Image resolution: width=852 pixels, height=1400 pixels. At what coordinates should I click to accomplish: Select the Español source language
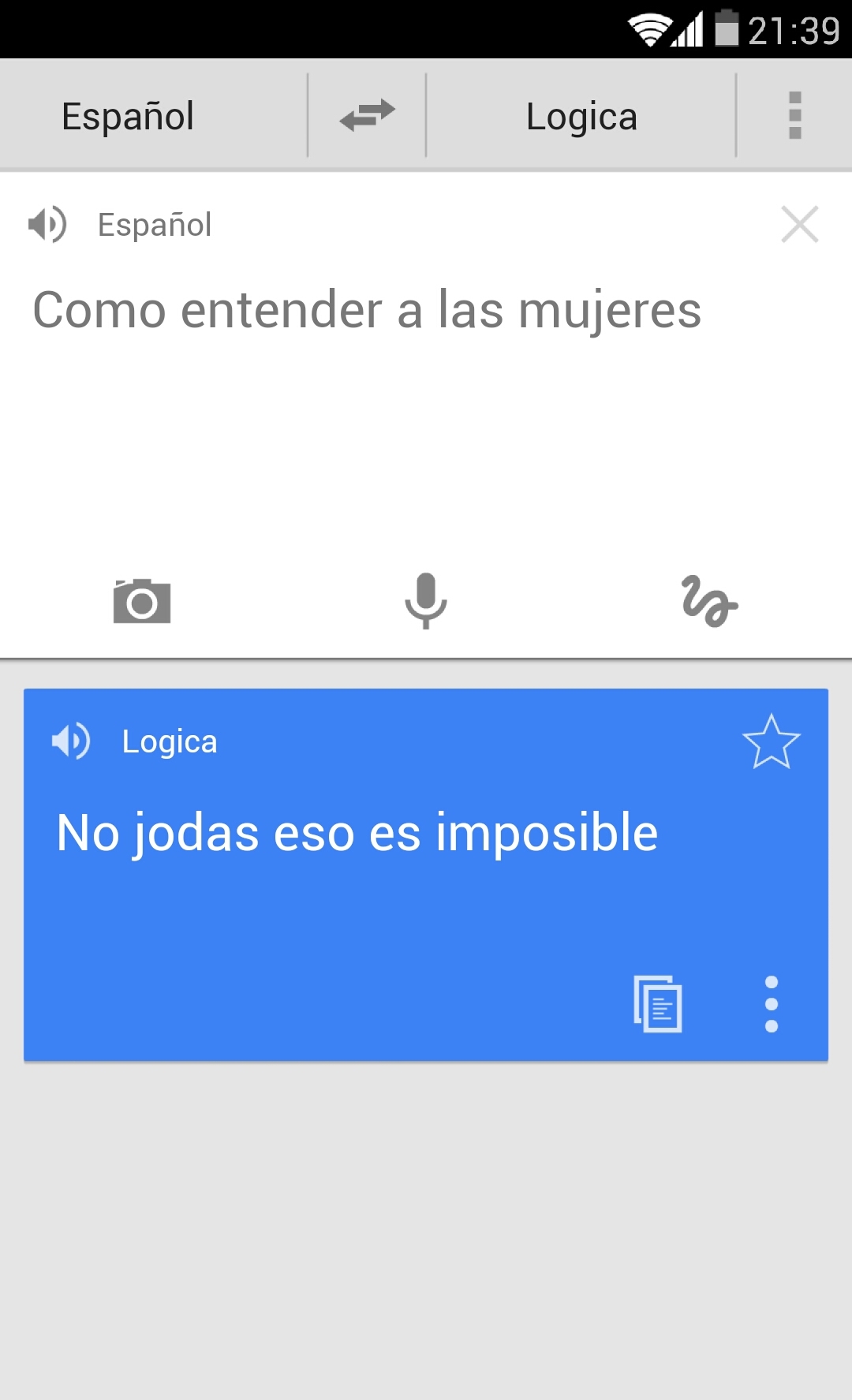[129, 117]
